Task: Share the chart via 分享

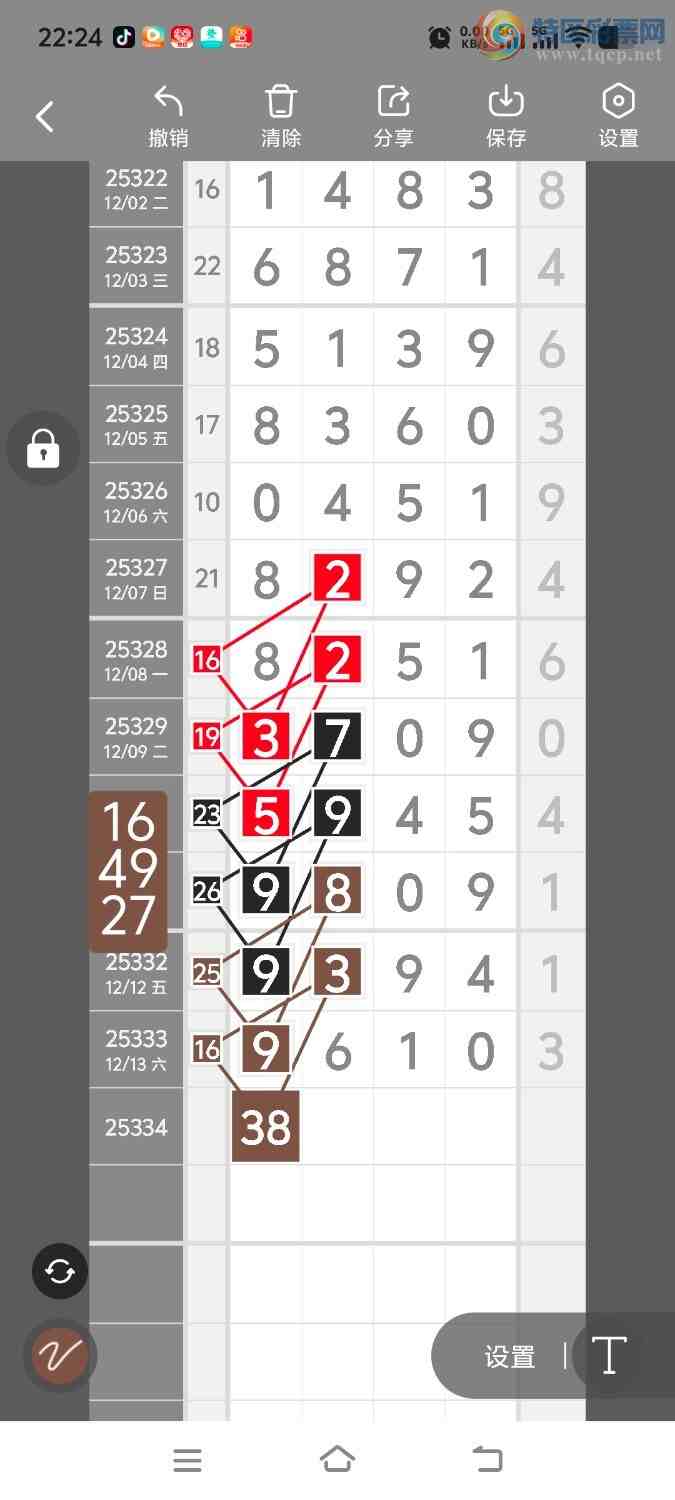Action: click(x=393, y=117)
